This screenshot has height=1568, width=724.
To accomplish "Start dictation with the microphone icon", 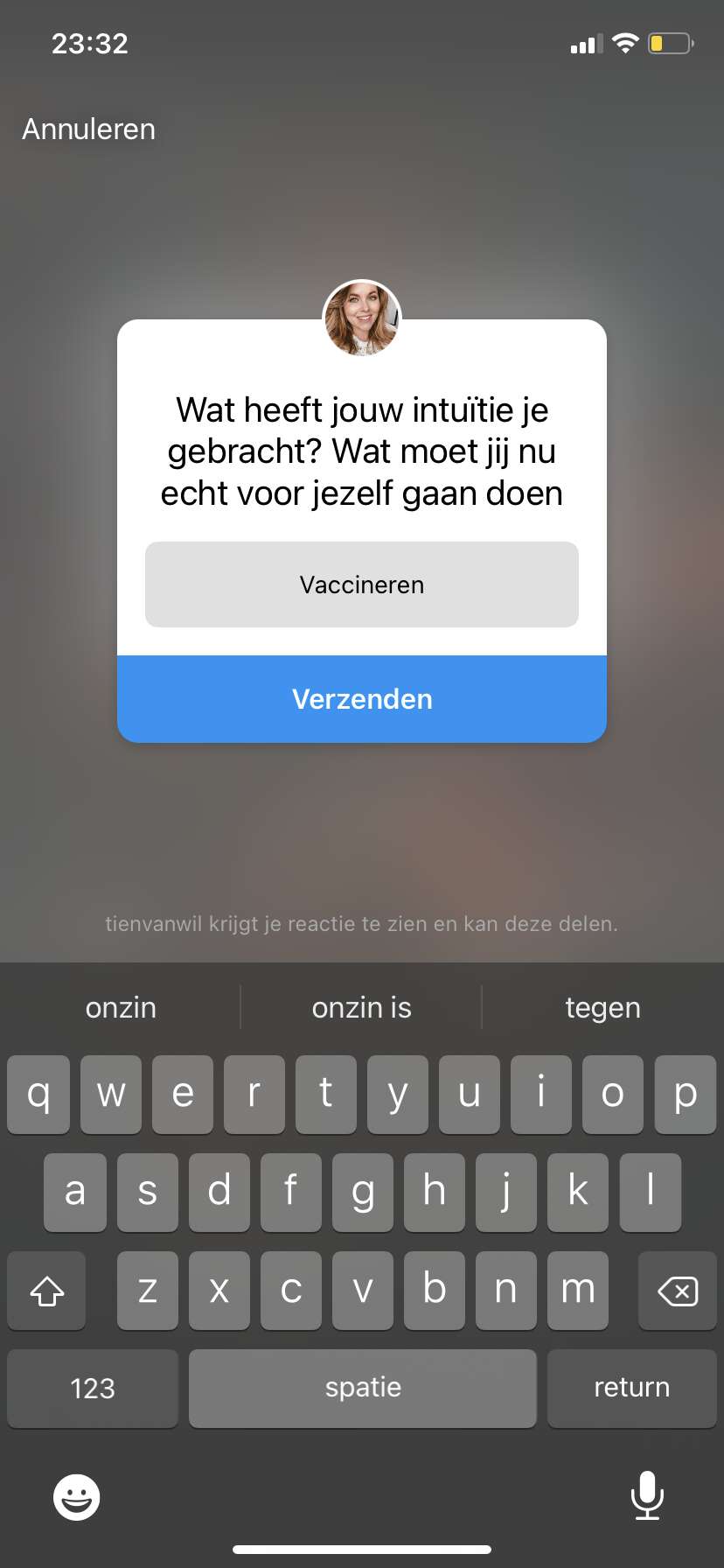I will (647, 1495).
